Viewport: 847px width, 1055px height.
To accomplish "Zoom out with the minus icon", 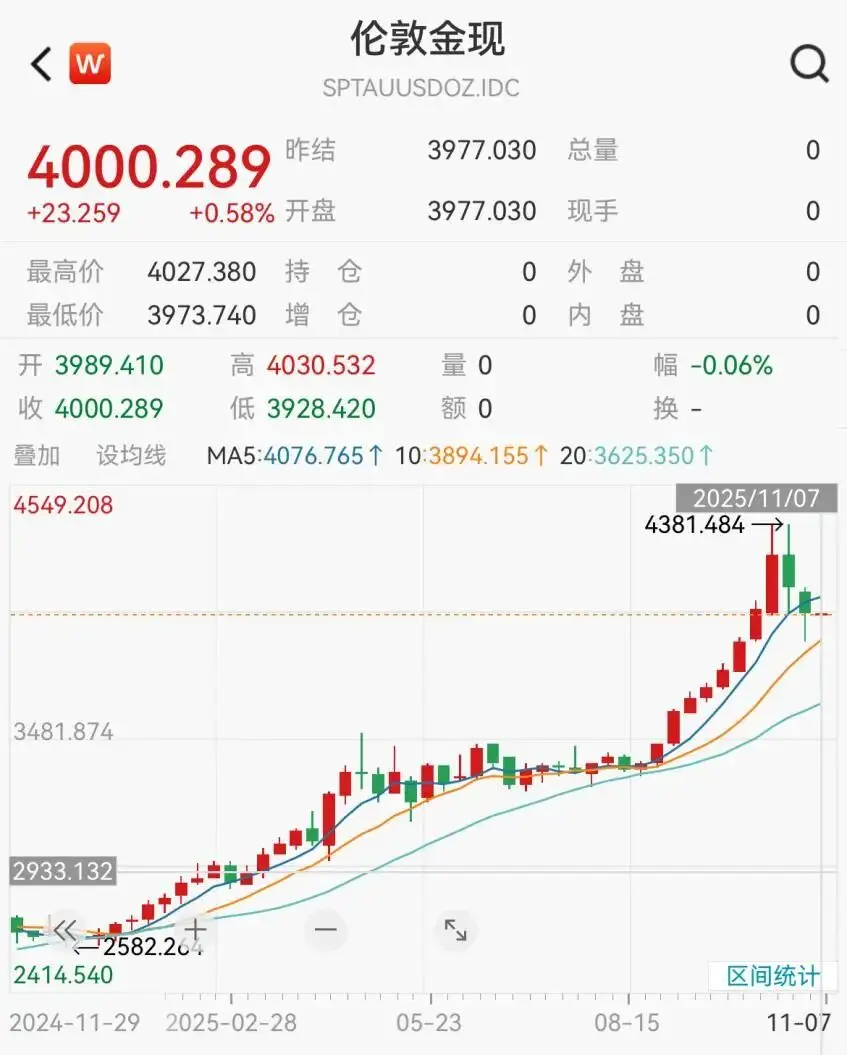I will tap(324, 928).
